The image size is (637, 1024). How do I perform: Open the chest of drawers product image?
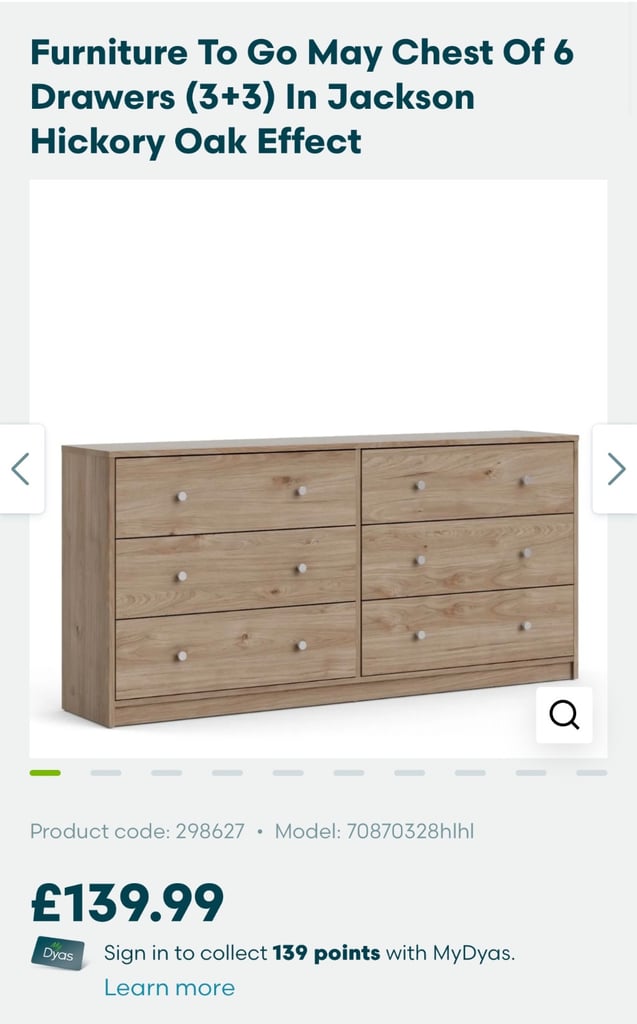[318, 469]
